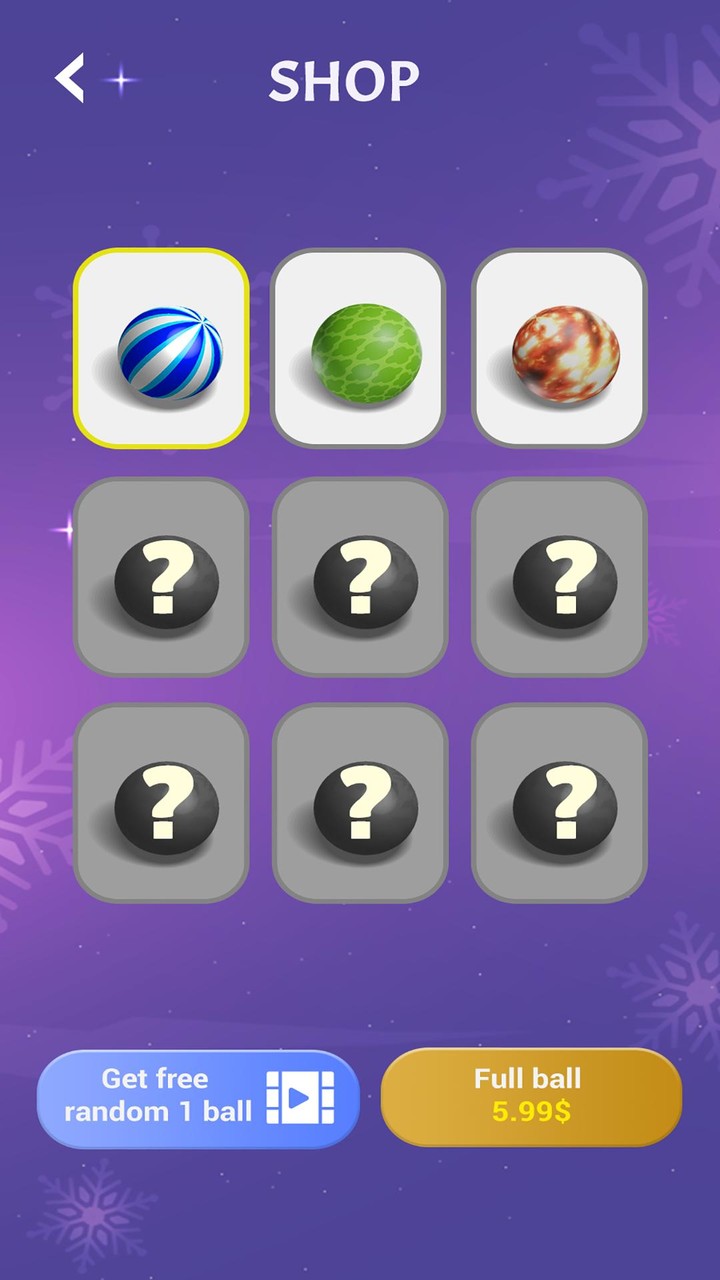Tap the locked ball in row two, right side
Screen dimensions: 720x1280
coord(558,578)
